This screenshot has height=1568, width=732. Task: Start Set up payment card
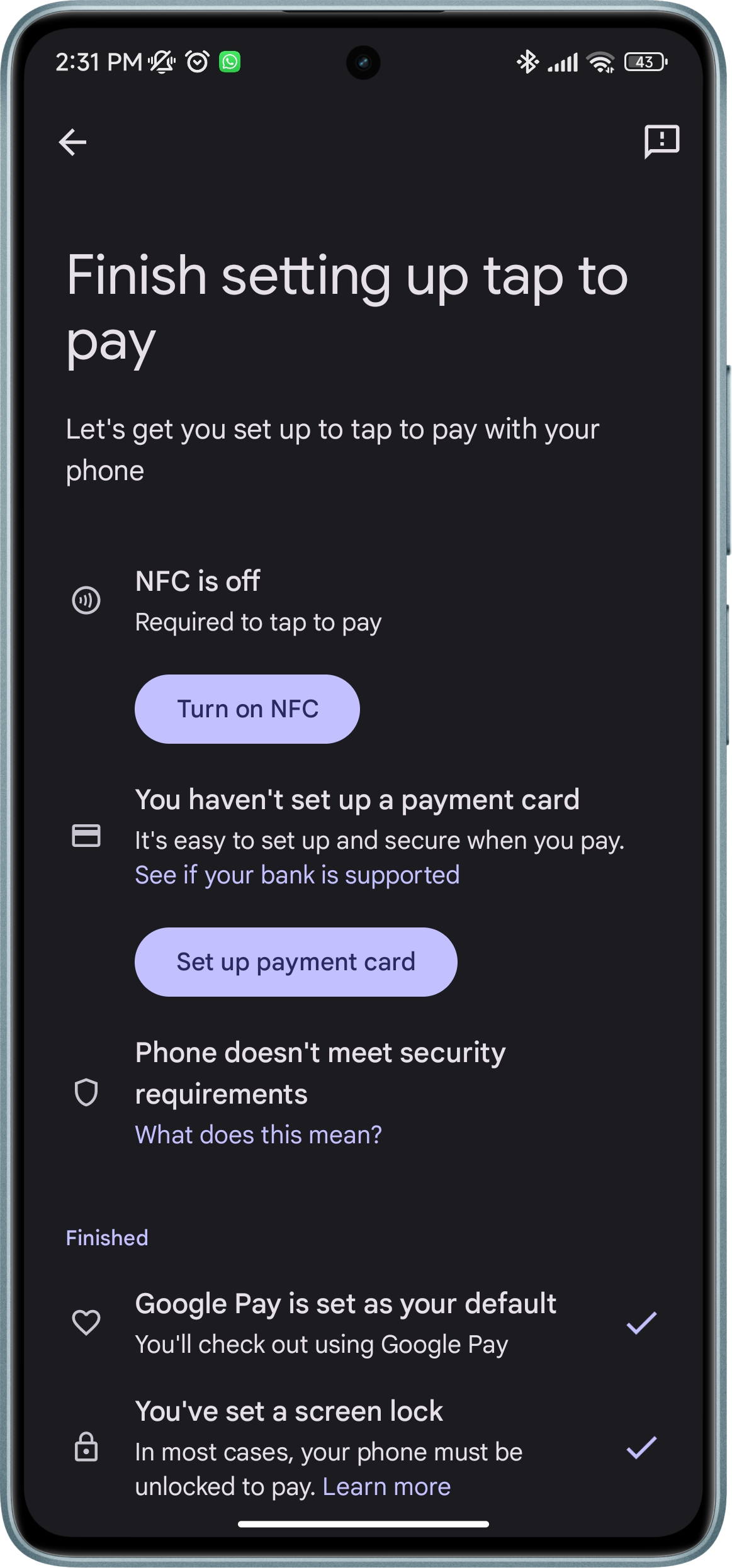click(x=296, y=962)
